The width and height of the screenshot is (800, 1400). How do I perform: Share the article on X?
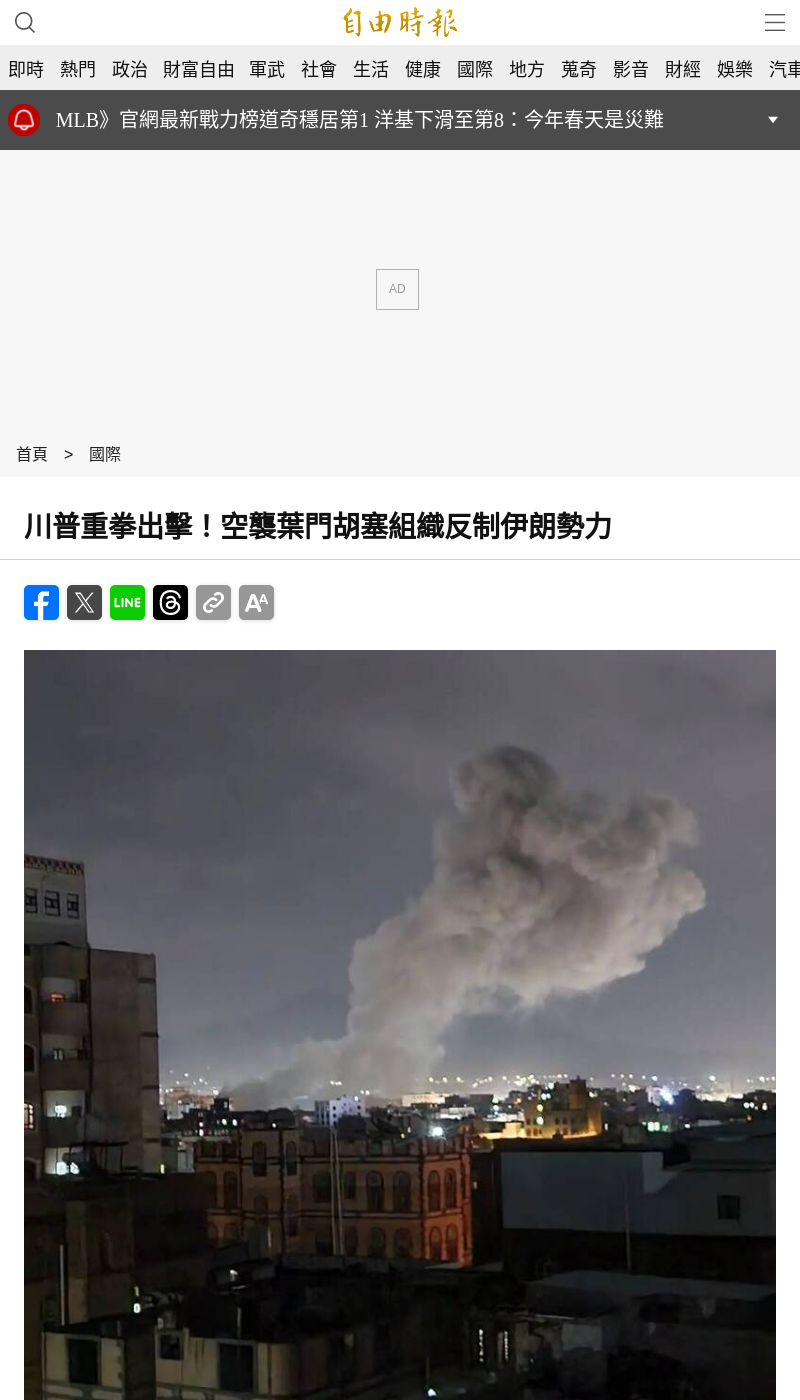click(x=84, y=602)
